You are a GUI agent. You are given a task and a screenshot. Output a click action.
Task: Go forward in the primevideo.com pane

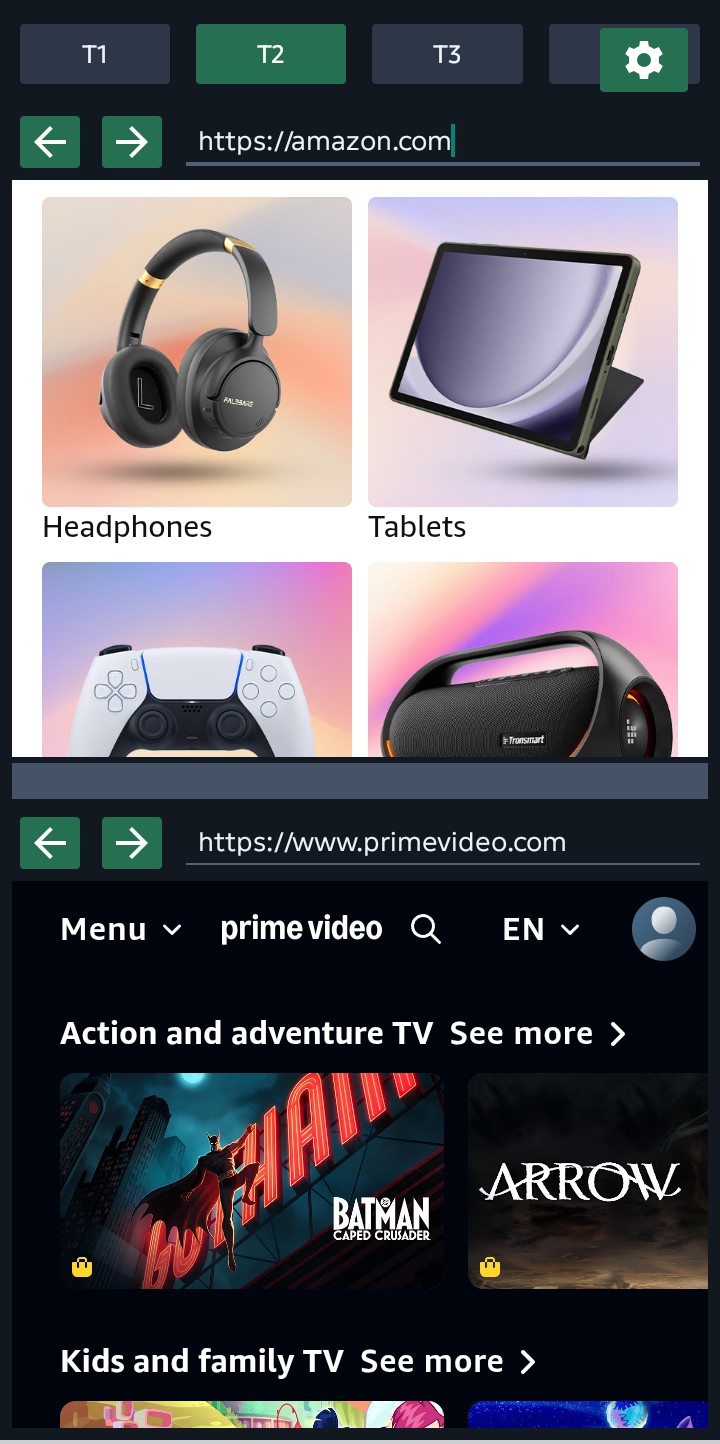click(x=132, y=843)
